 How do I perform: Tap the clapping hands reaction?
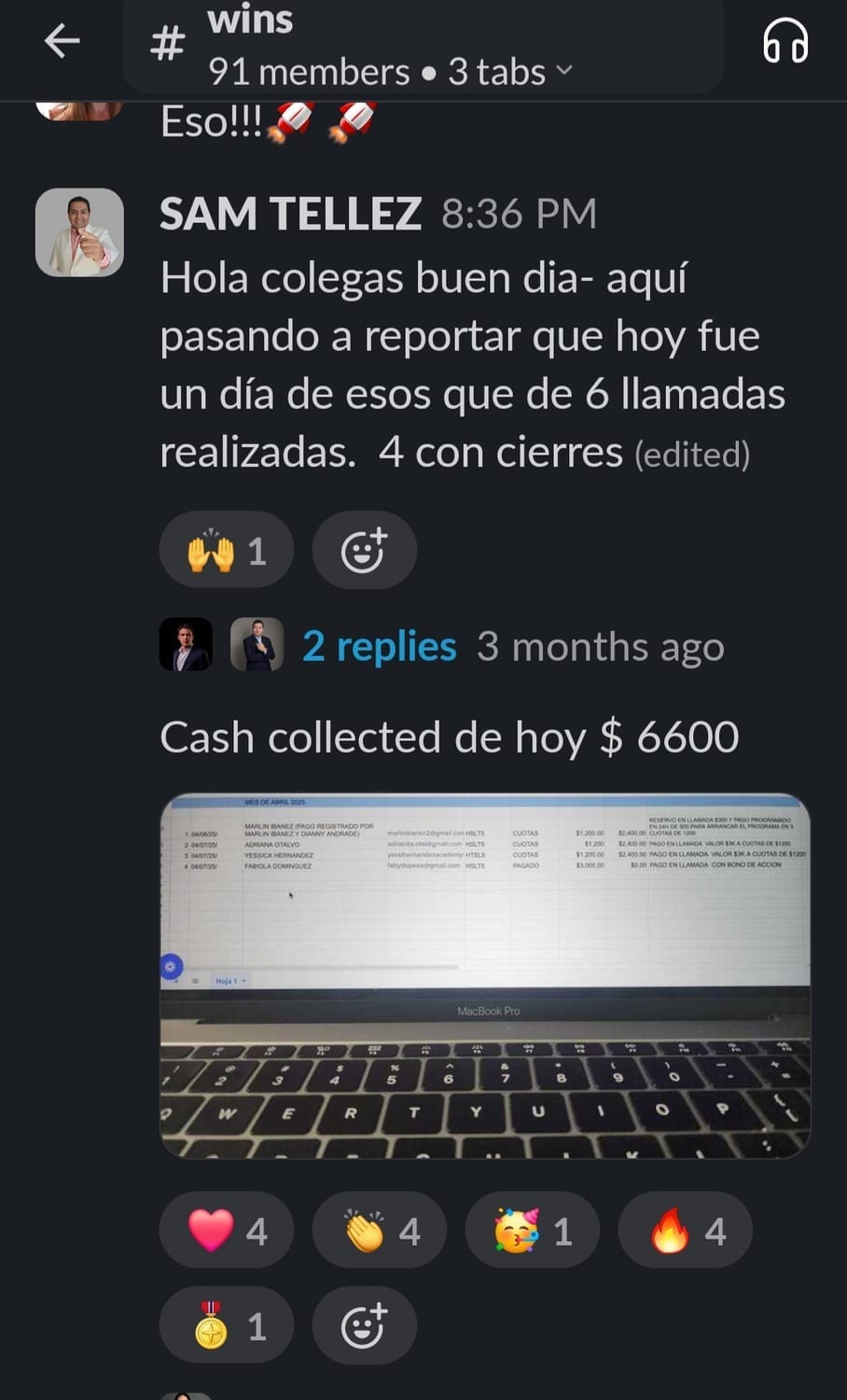379,1230
